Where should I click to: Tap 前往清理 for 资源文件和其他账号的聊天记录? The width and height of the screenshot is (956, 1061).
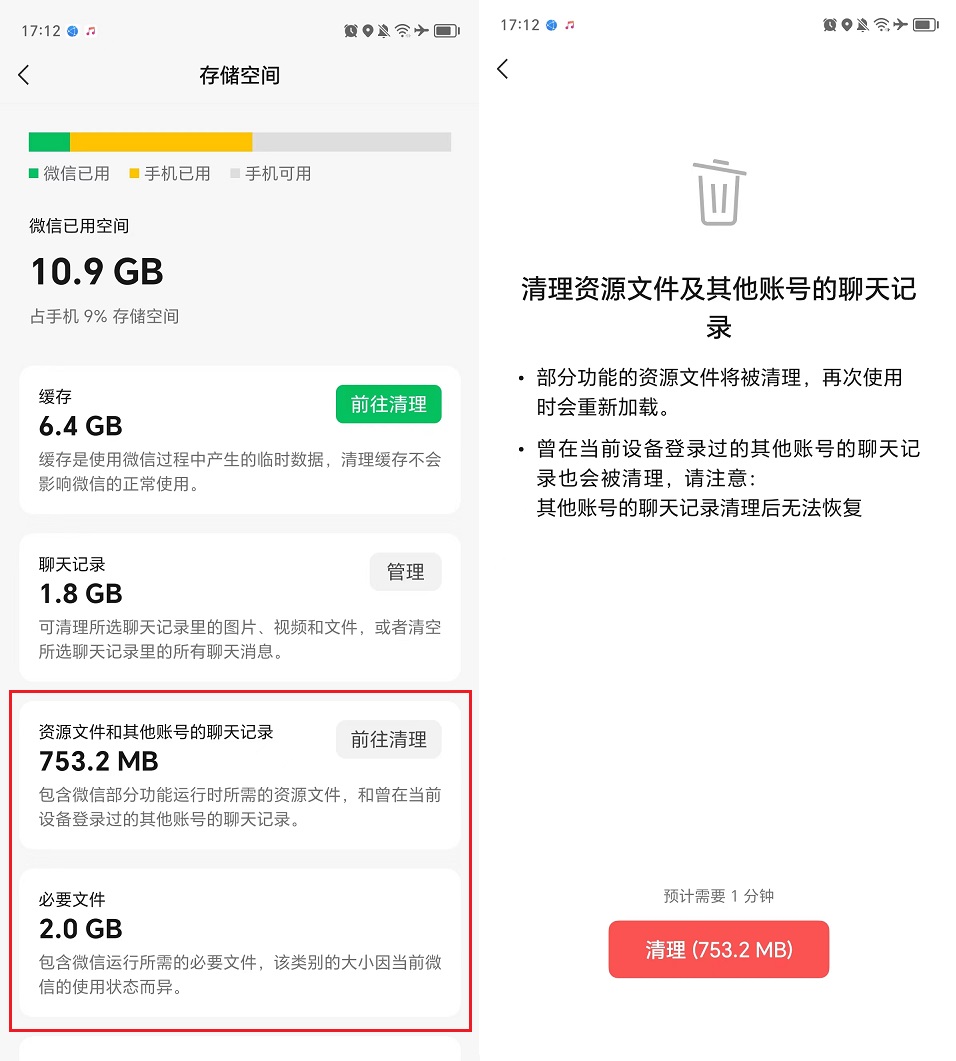point(388,739)
